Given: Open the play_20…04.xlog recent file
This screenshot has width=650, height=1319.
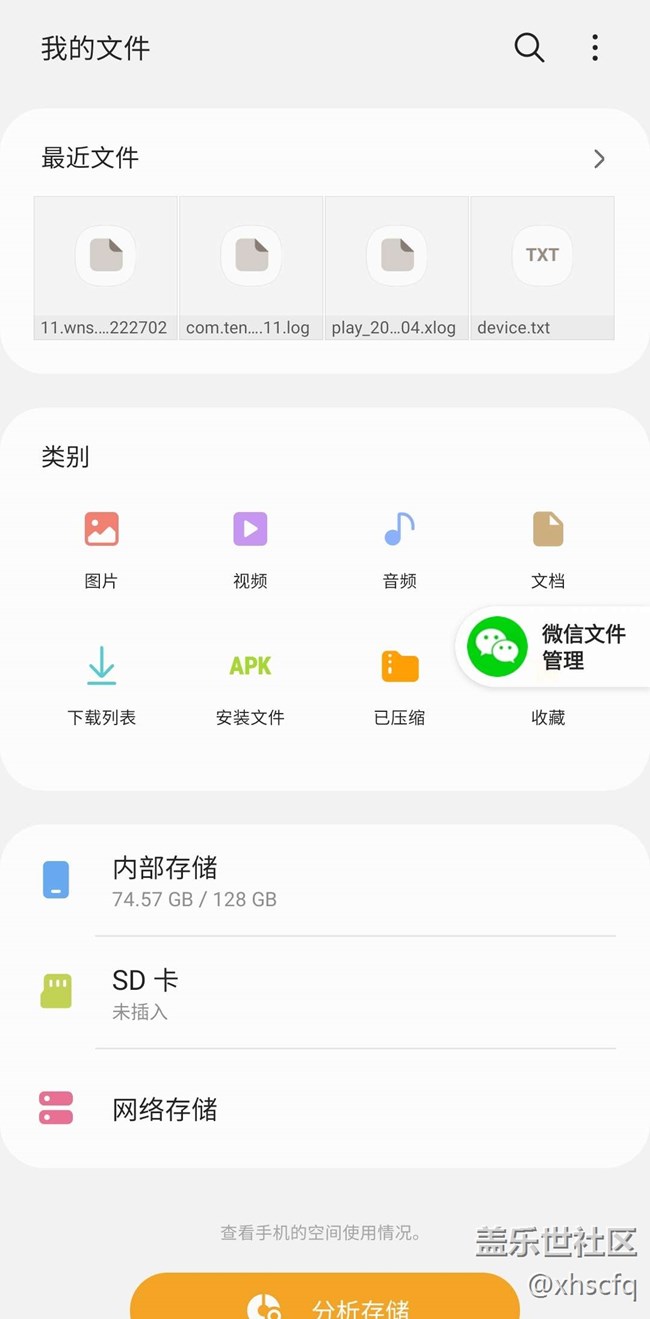Looking at the screenshot, I should (x=397, y=268).
